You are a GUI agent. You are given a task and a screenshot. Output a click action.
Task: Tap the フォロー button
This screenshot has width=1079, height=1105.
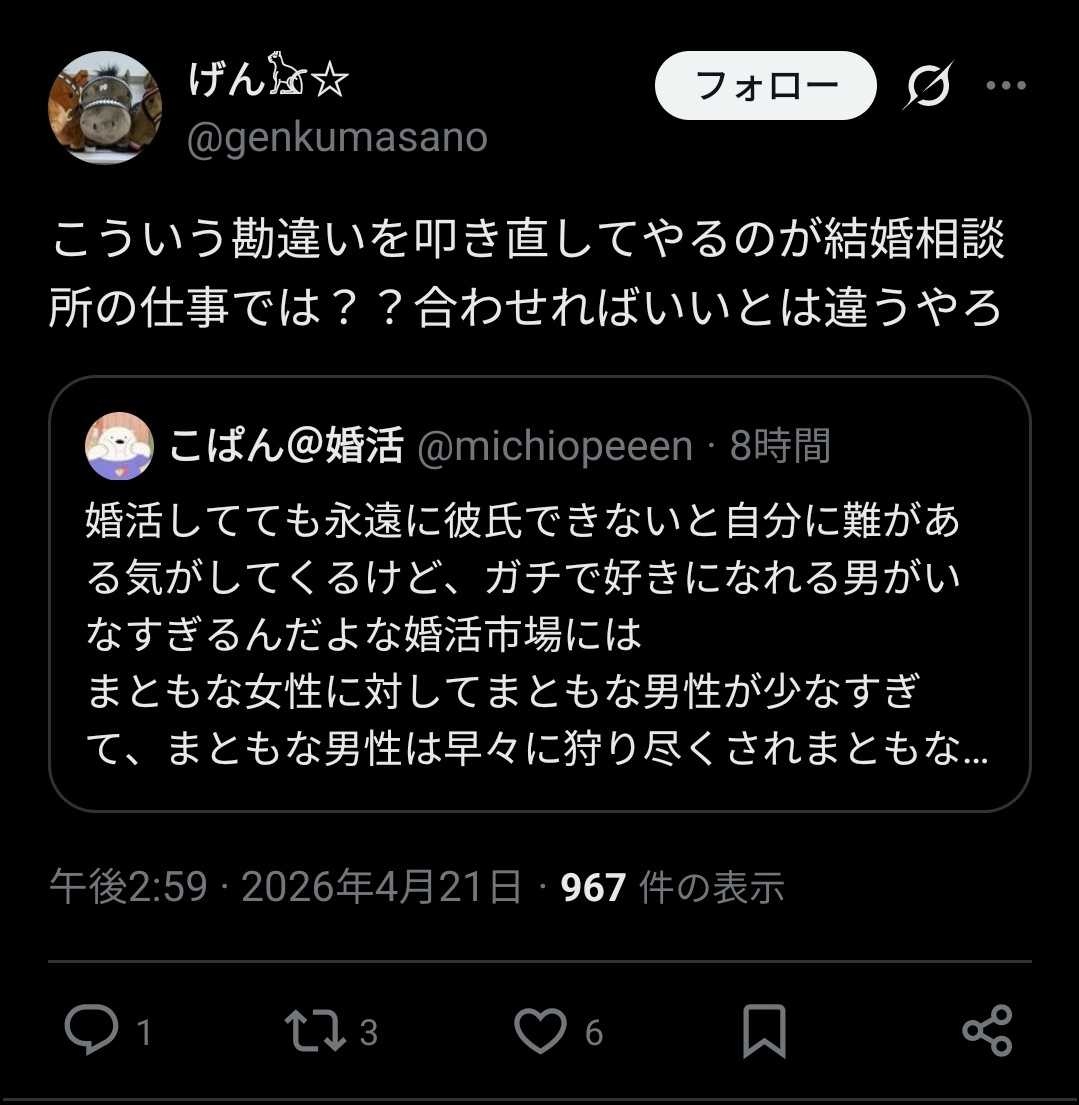[x=765, y=86]
